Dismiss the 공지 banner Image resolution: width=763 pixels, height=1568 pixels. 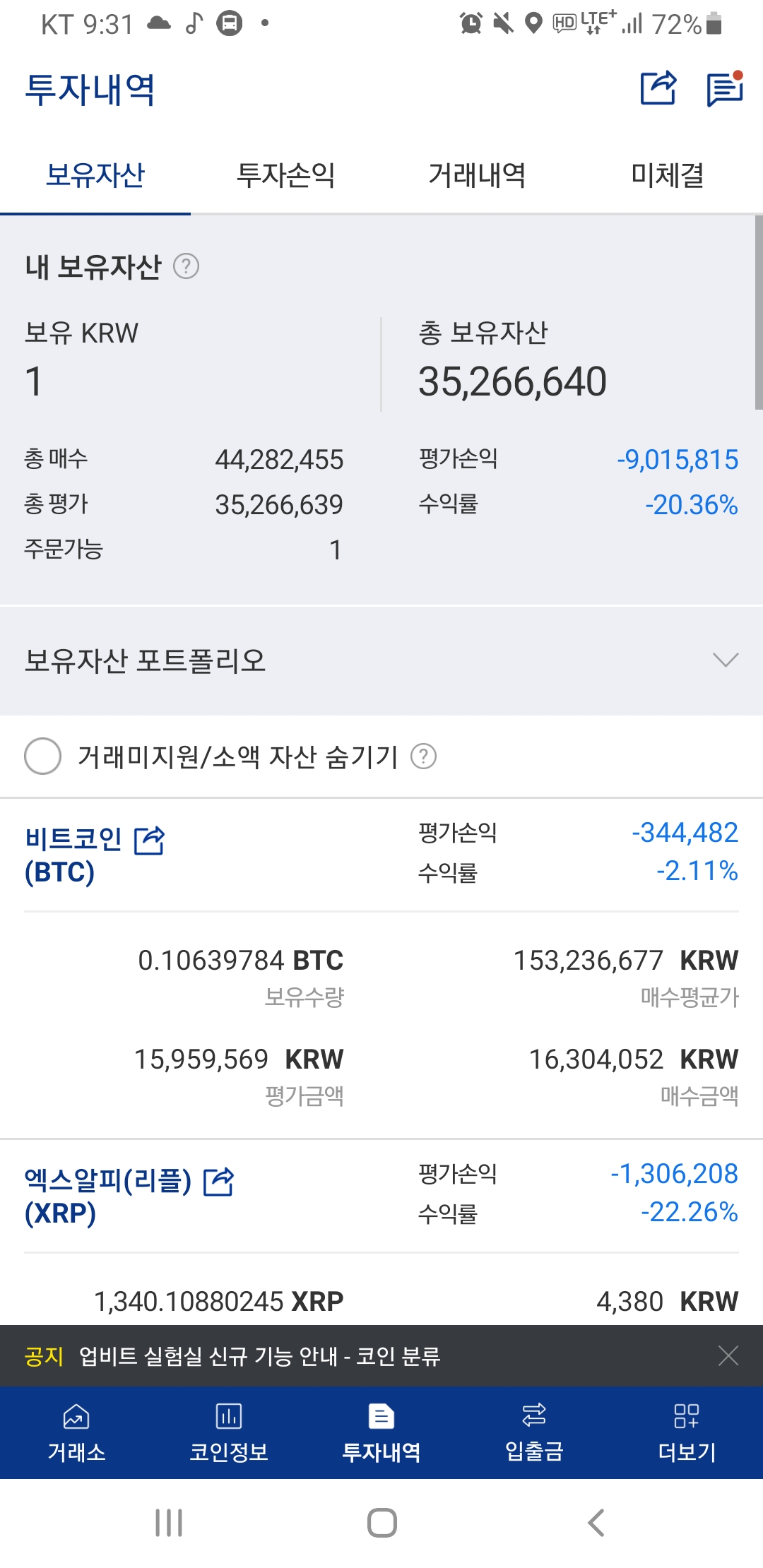point(728,1355)
